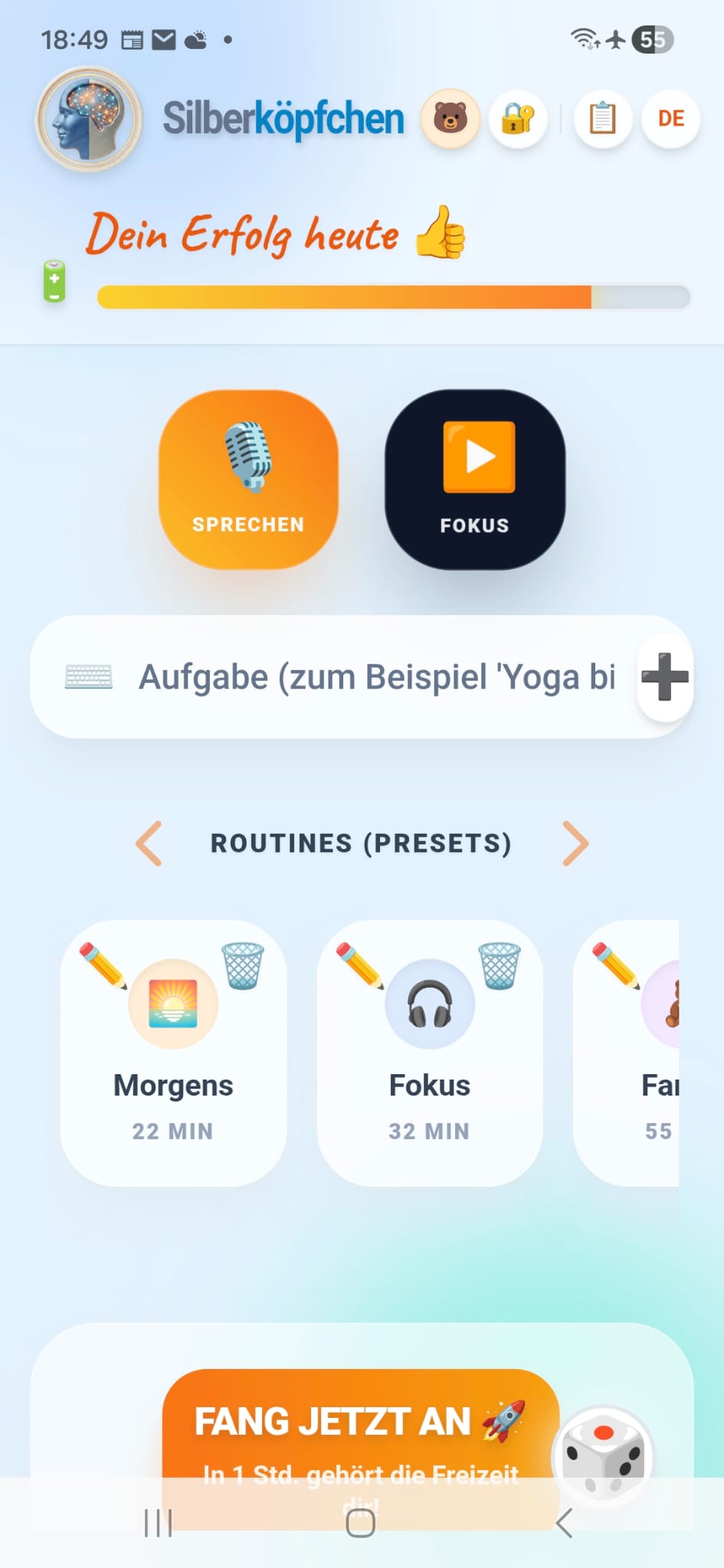Open system recent apps
This screenshot has height=1568, width=724.
(x=158, y=1524)
